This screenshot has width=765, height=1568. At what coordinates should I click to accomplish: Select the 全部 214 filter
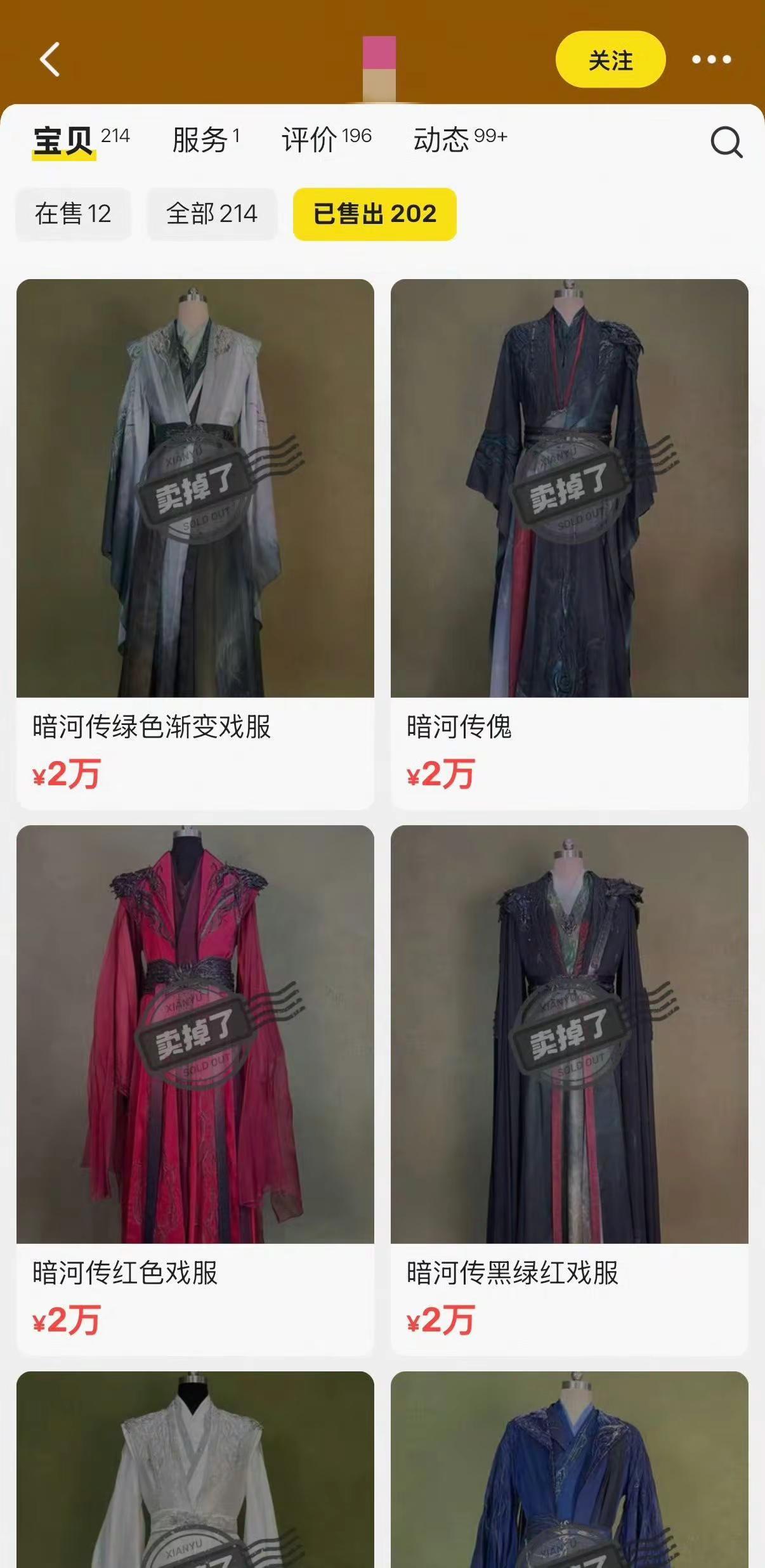(211, 214)
